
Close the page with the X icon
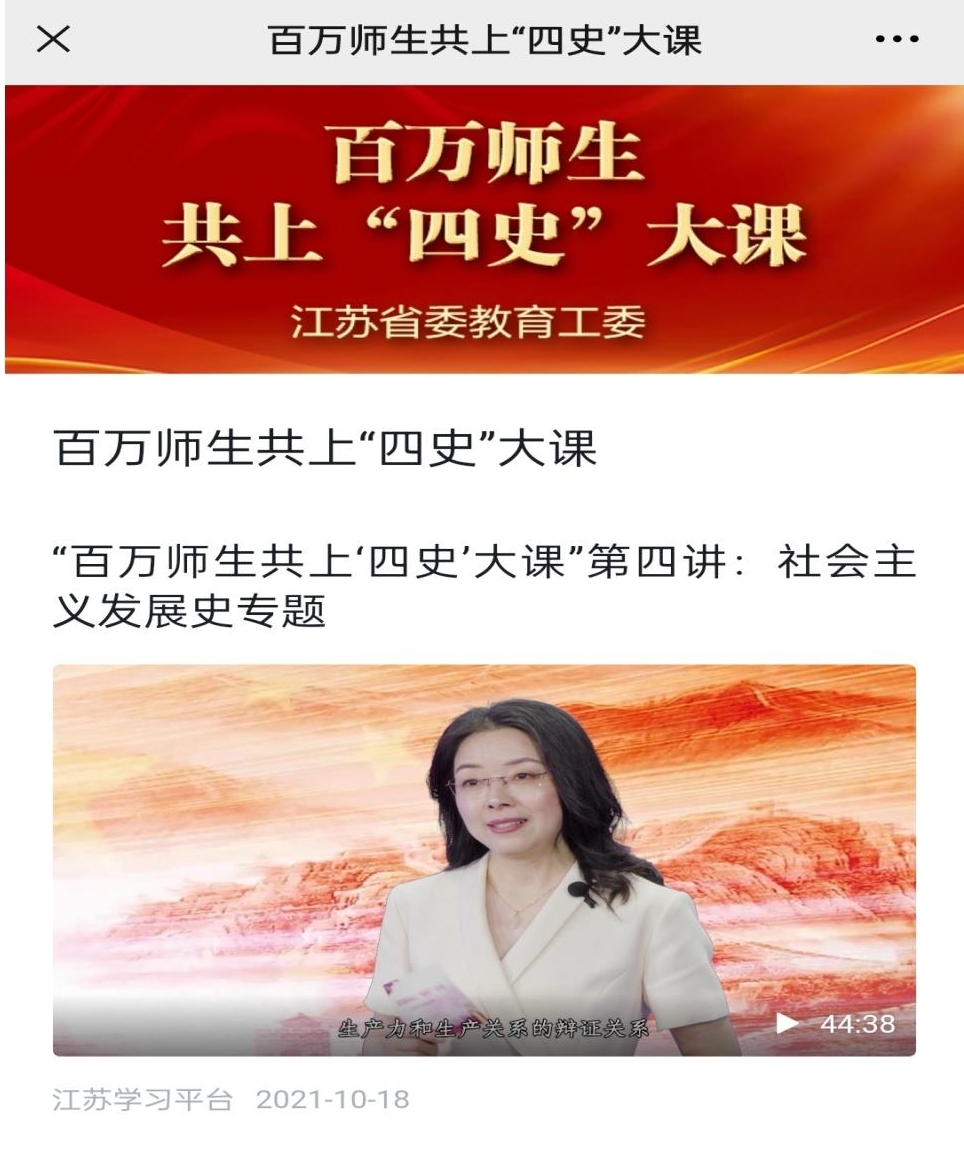[53, 42]
